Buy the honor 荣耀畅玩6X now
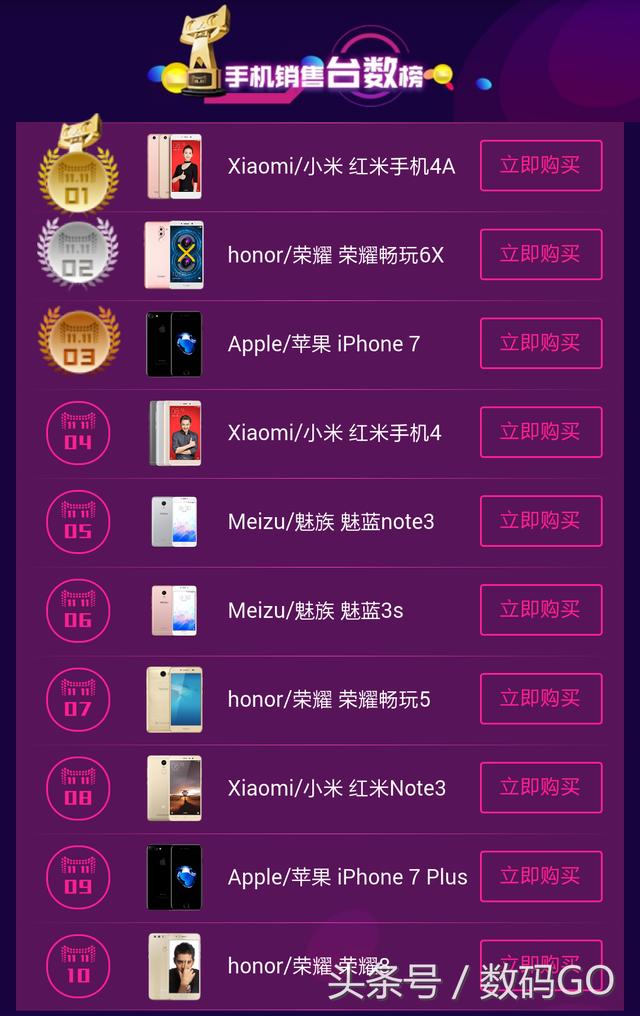The height and width of the screenshot is (1016, 640). point(541,254)
